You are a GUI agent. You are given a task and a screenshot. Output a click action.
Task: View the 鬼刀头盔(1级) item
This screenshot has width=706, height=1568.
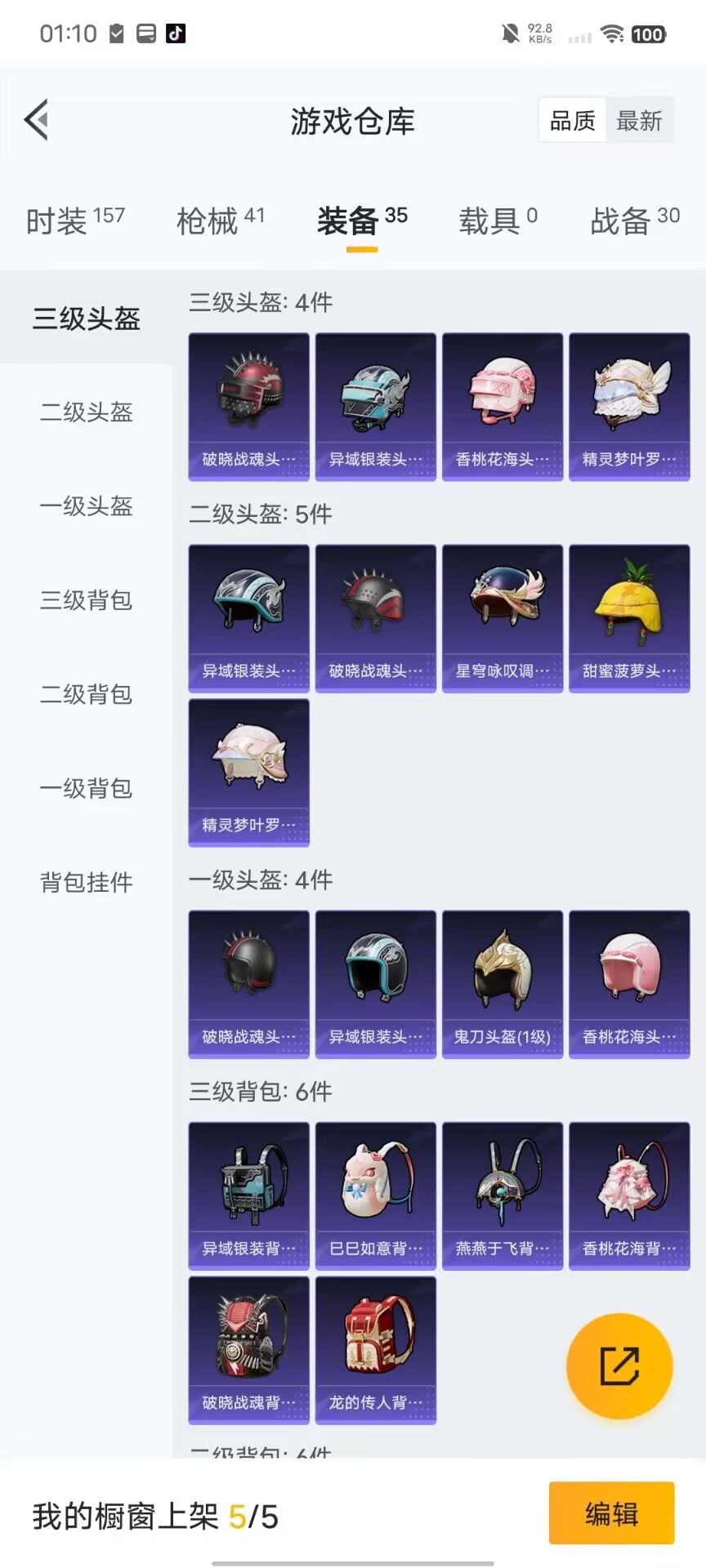503,984
